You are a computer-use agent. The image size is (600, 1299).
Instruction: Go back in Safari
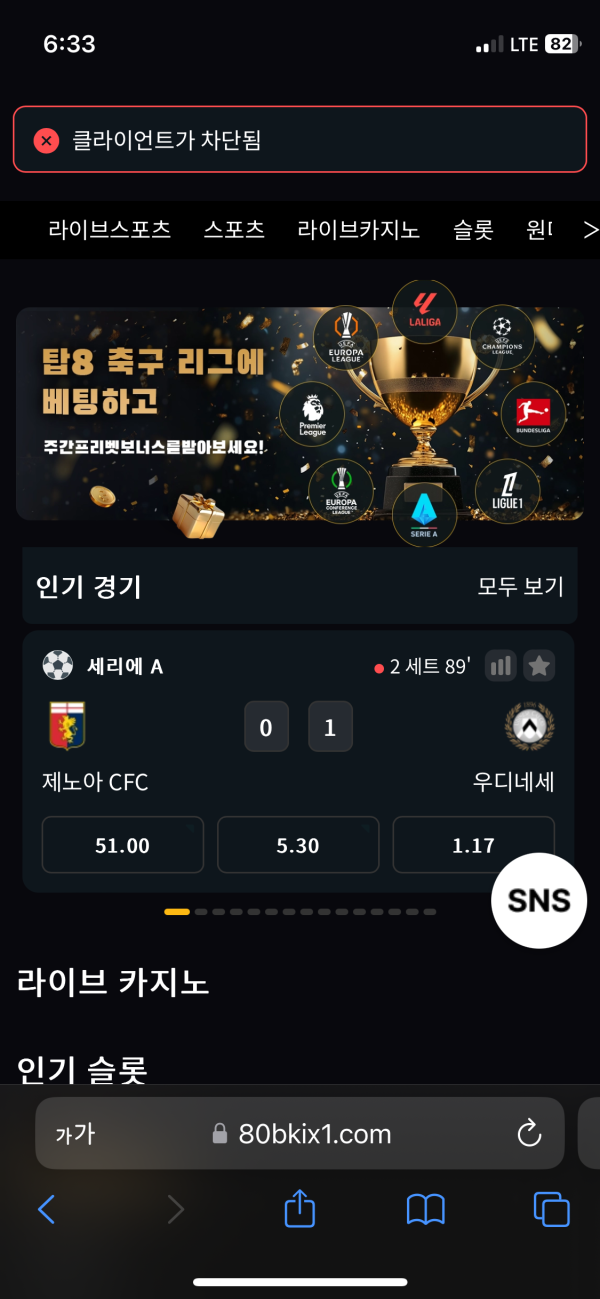tap(46, 1210)
